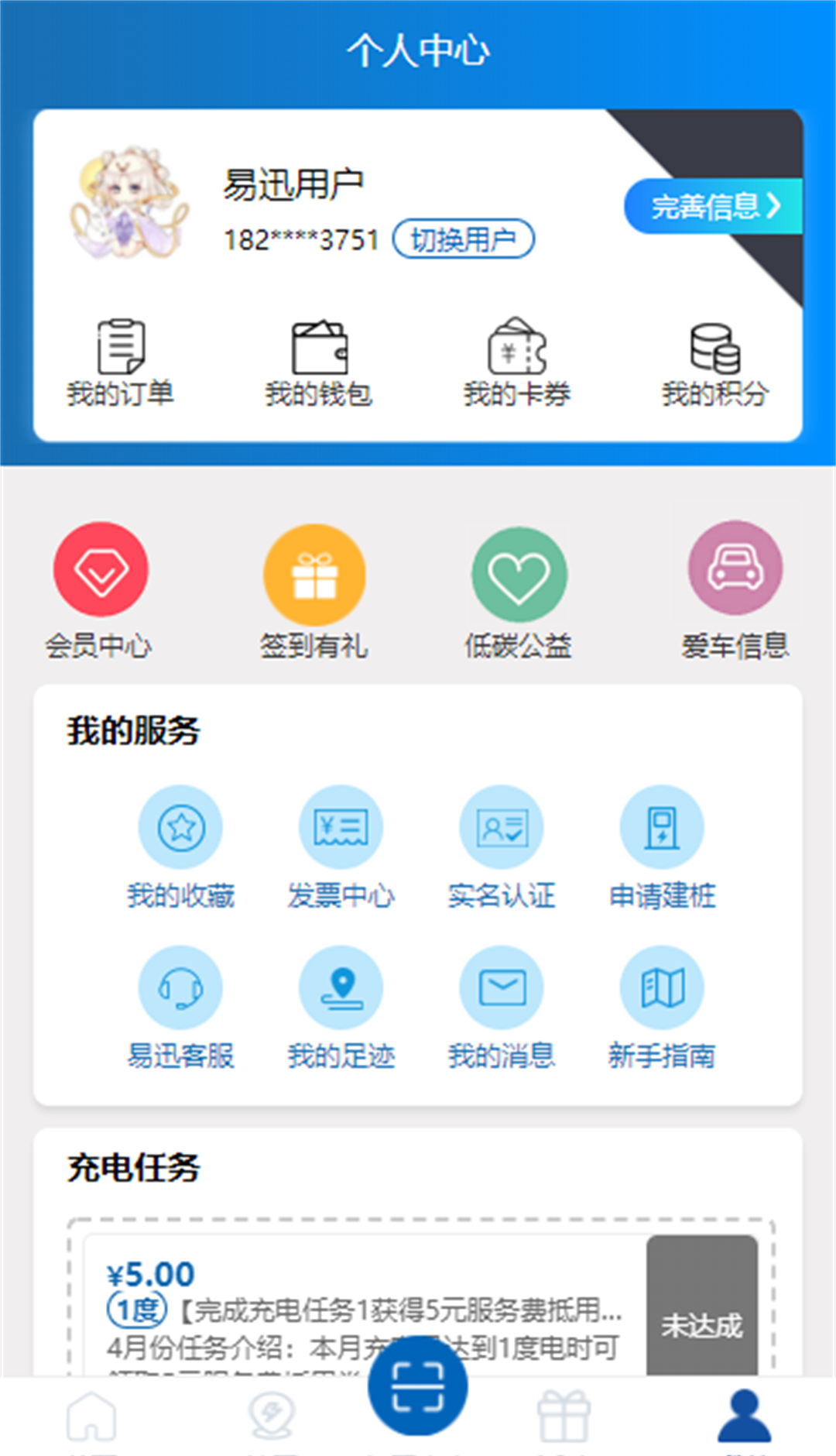836x1456 pixels.
Task: Check 我的积分 points
Action: point(714,362)
